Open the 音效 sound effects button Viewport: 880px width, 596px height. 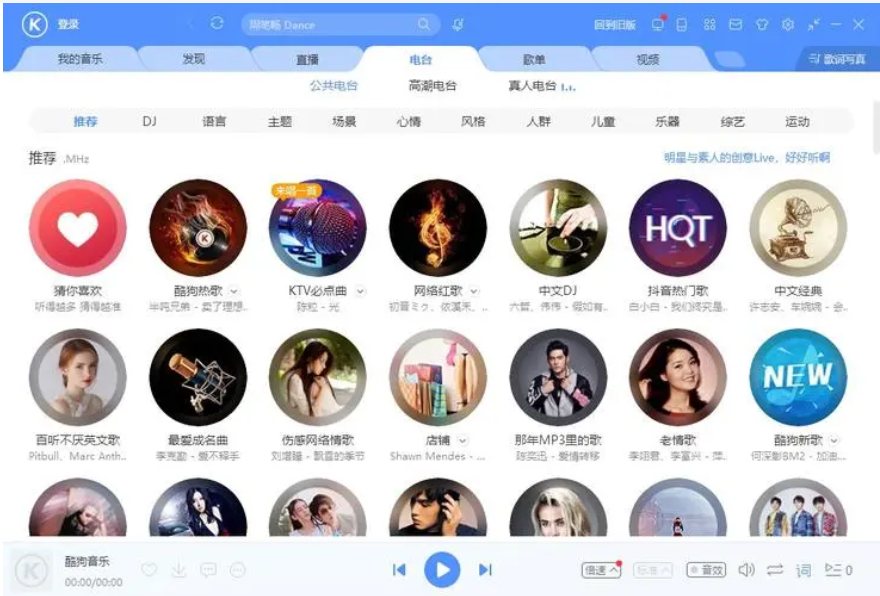[706, 570]
